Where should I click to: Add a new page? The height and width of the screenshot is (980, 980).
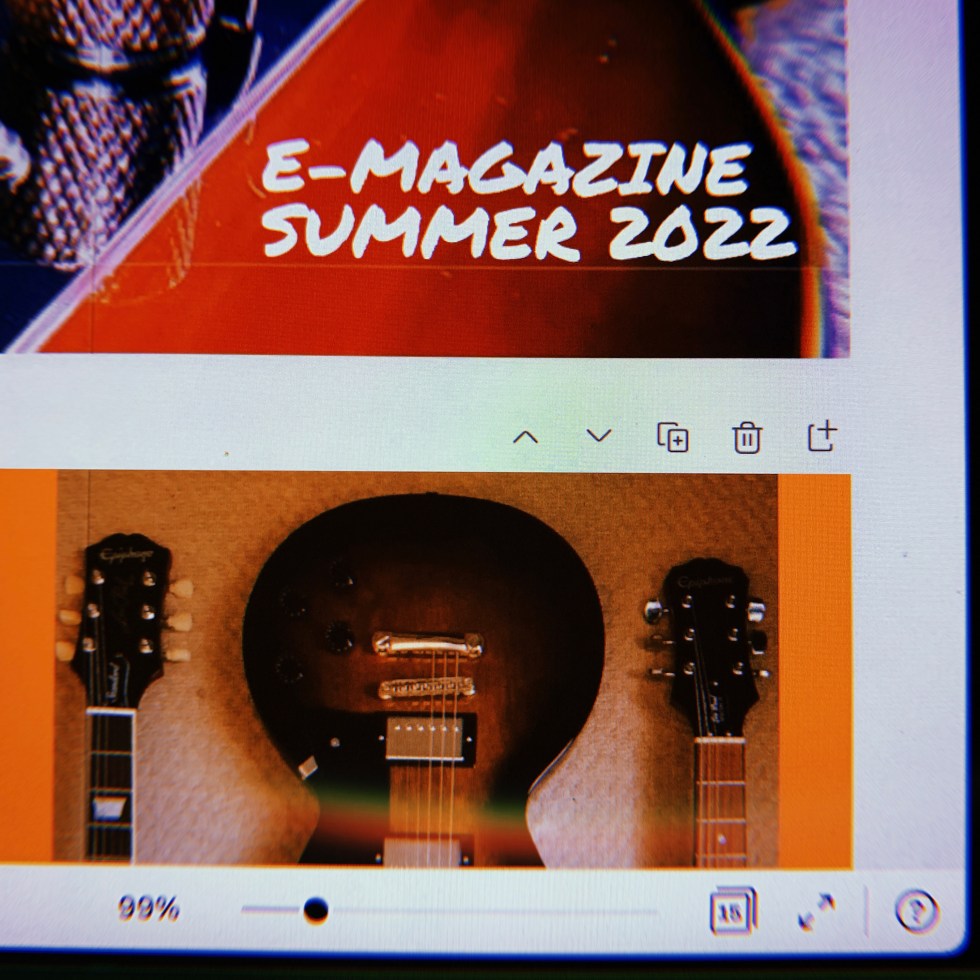pos(821,436)
